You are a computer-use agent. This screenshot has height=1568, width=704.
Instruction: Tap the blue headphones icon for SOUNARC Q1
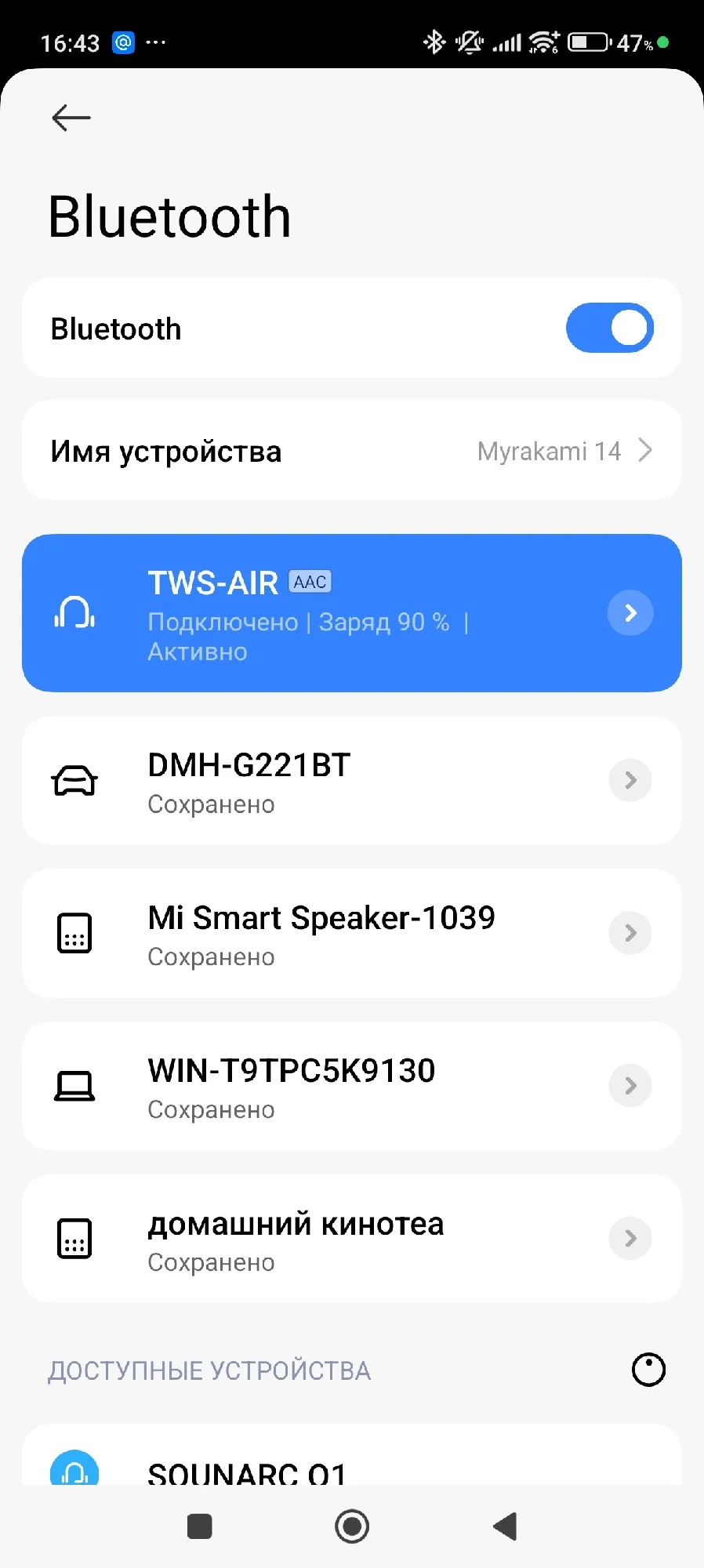tap(74, 1470)
